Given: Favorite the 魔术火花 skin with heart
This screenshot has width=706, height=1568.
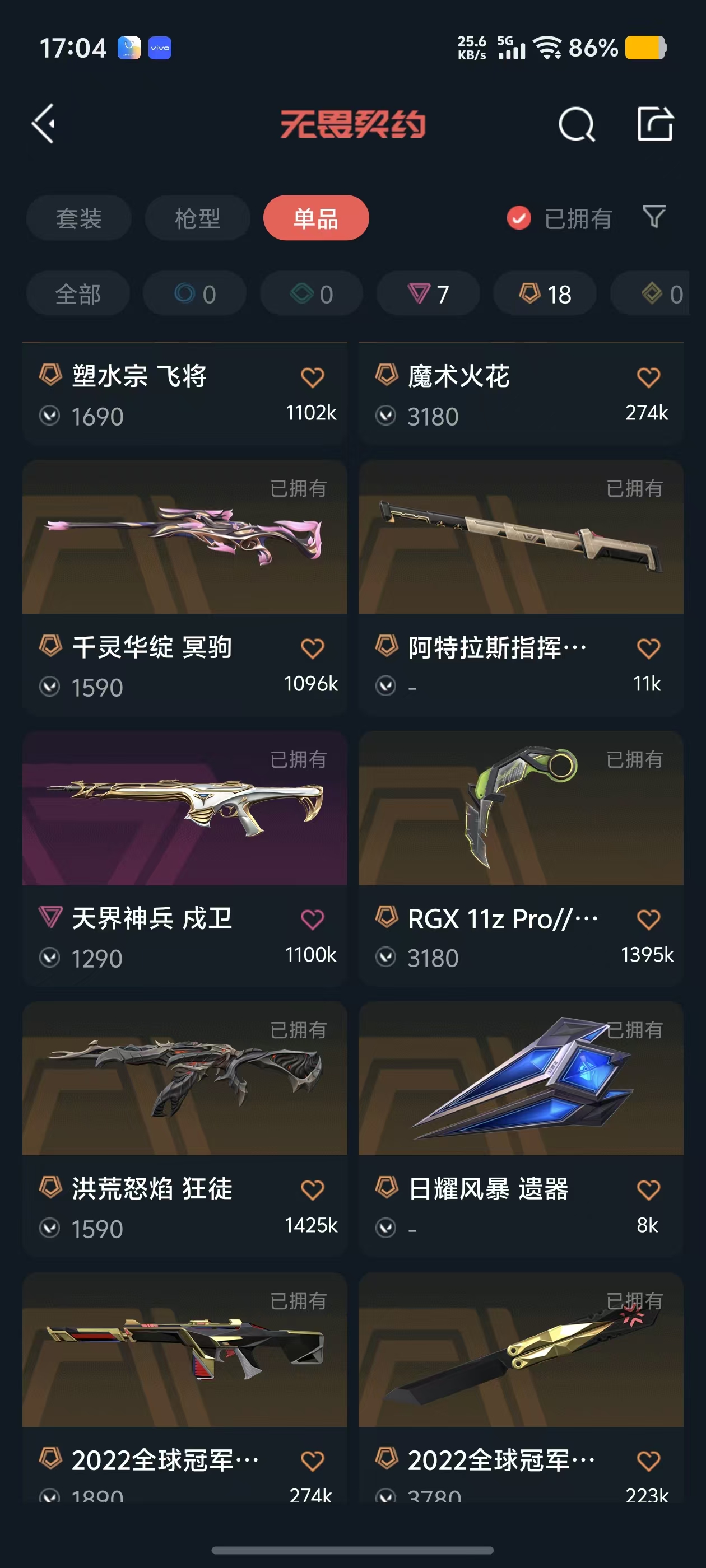Looking at the screenshot, I should (x=648, y=377).
